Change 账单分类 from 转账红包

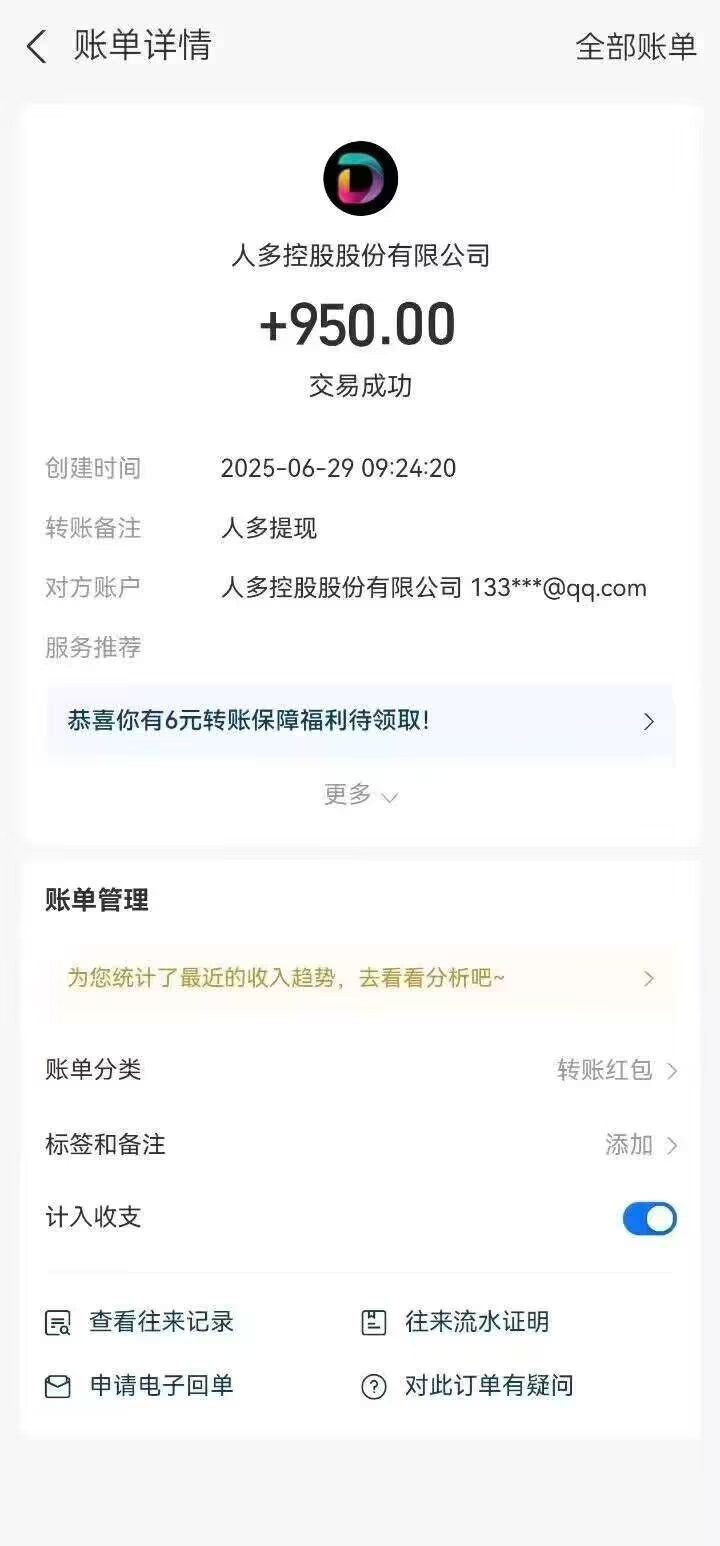point(616,1070)
